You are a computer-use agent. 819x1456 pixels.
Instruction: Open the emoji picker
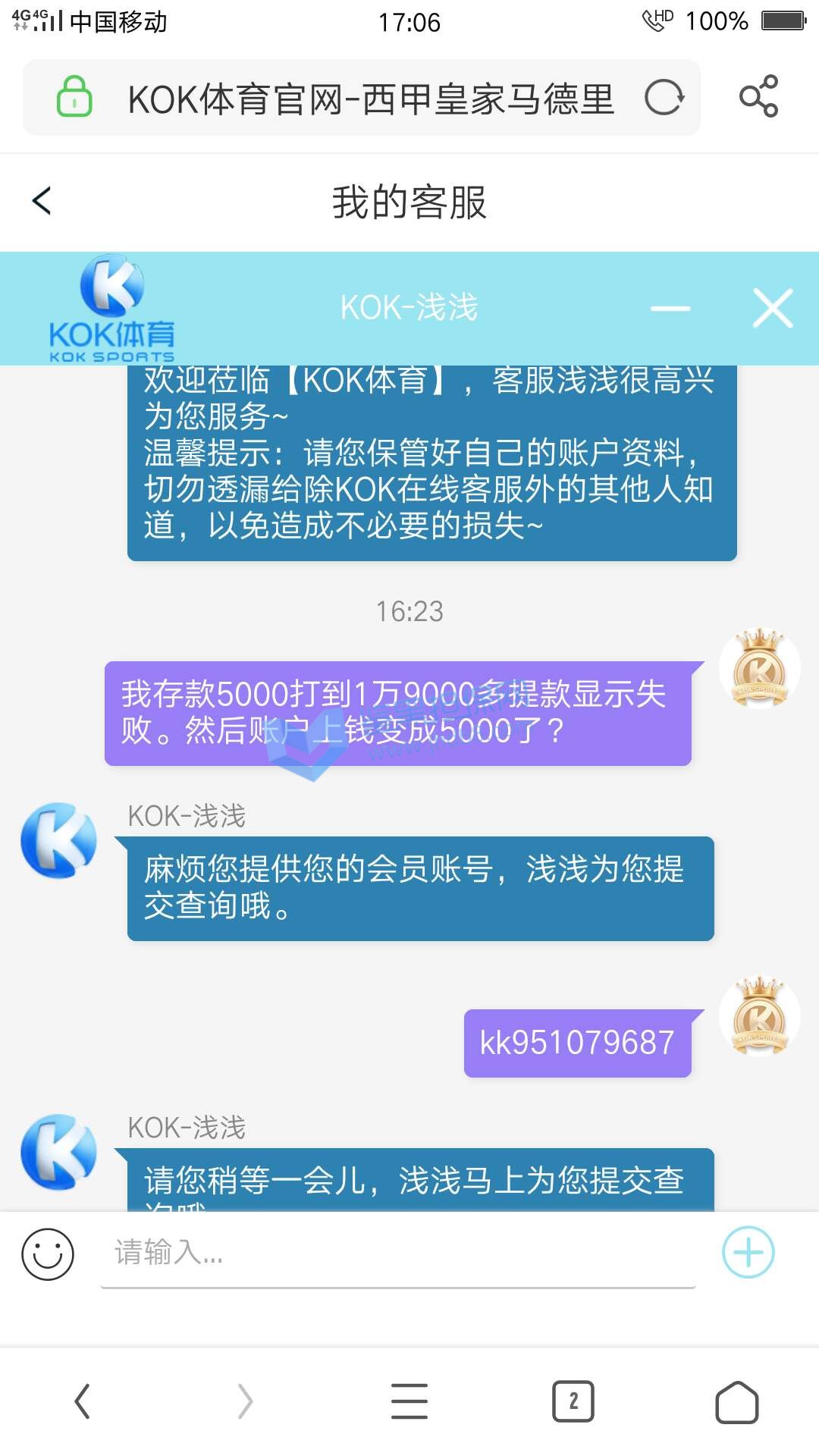(48, 1254)
